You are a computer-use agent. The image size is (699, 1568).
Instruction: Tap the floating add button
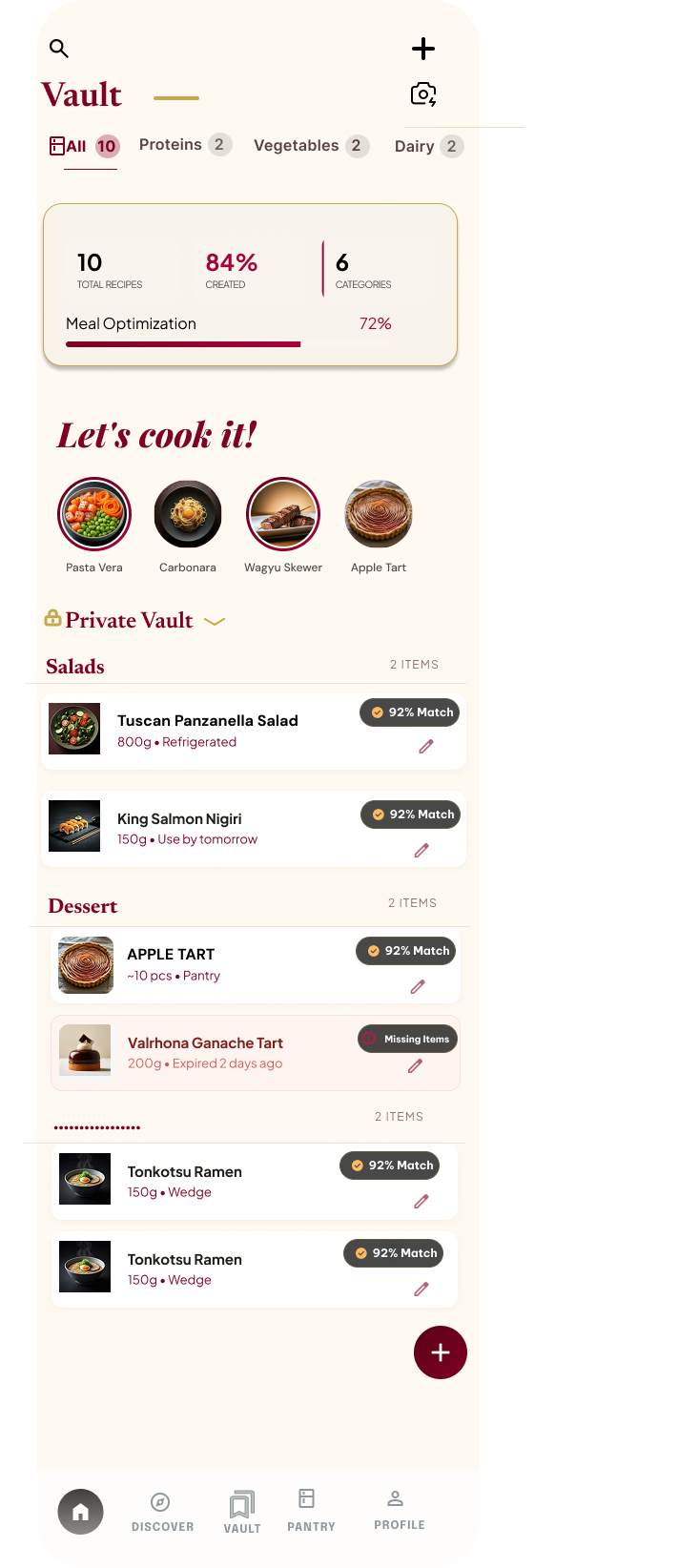point(441,1352)
